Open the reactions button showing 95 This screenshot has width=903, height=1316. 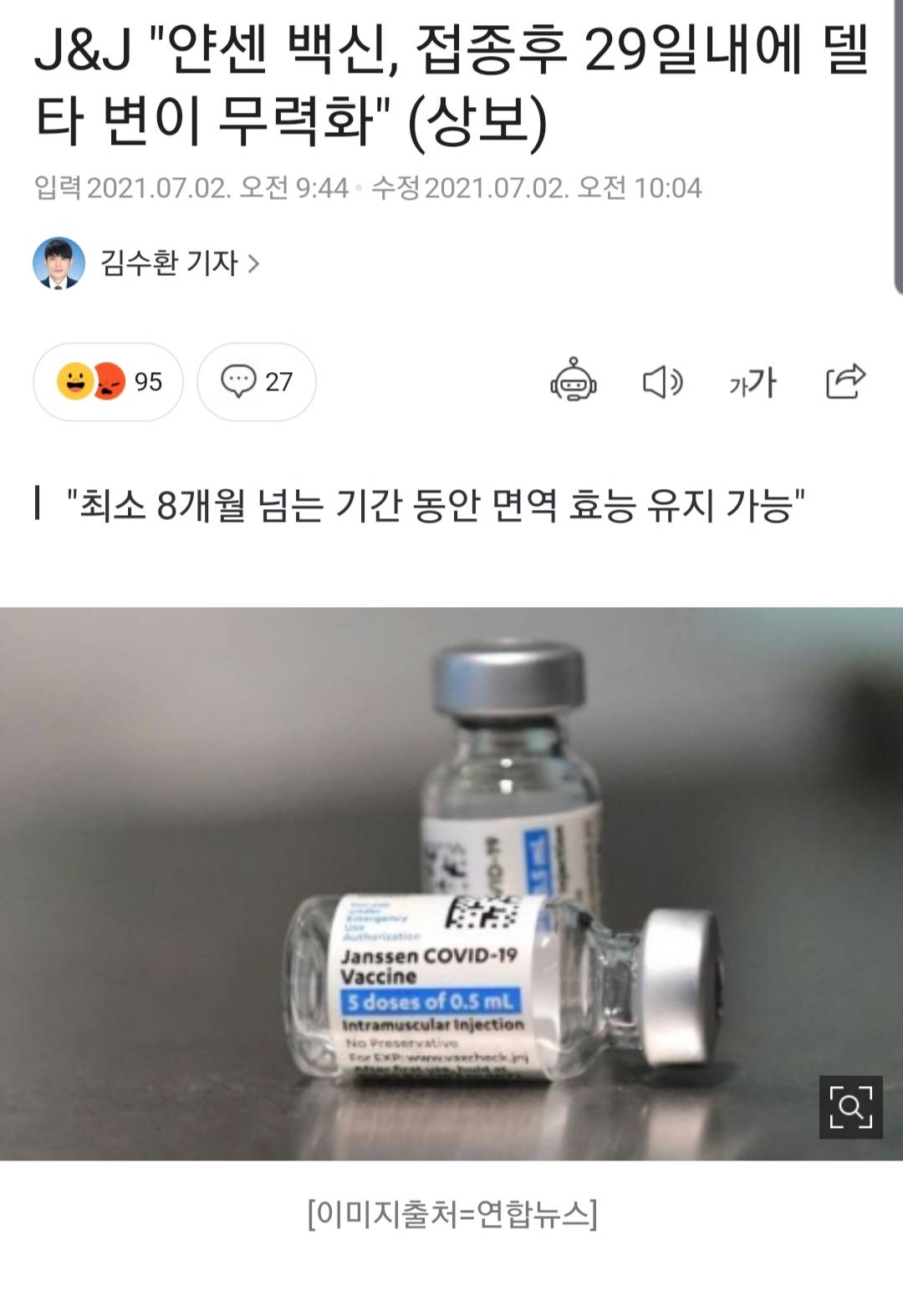(108, 382)
